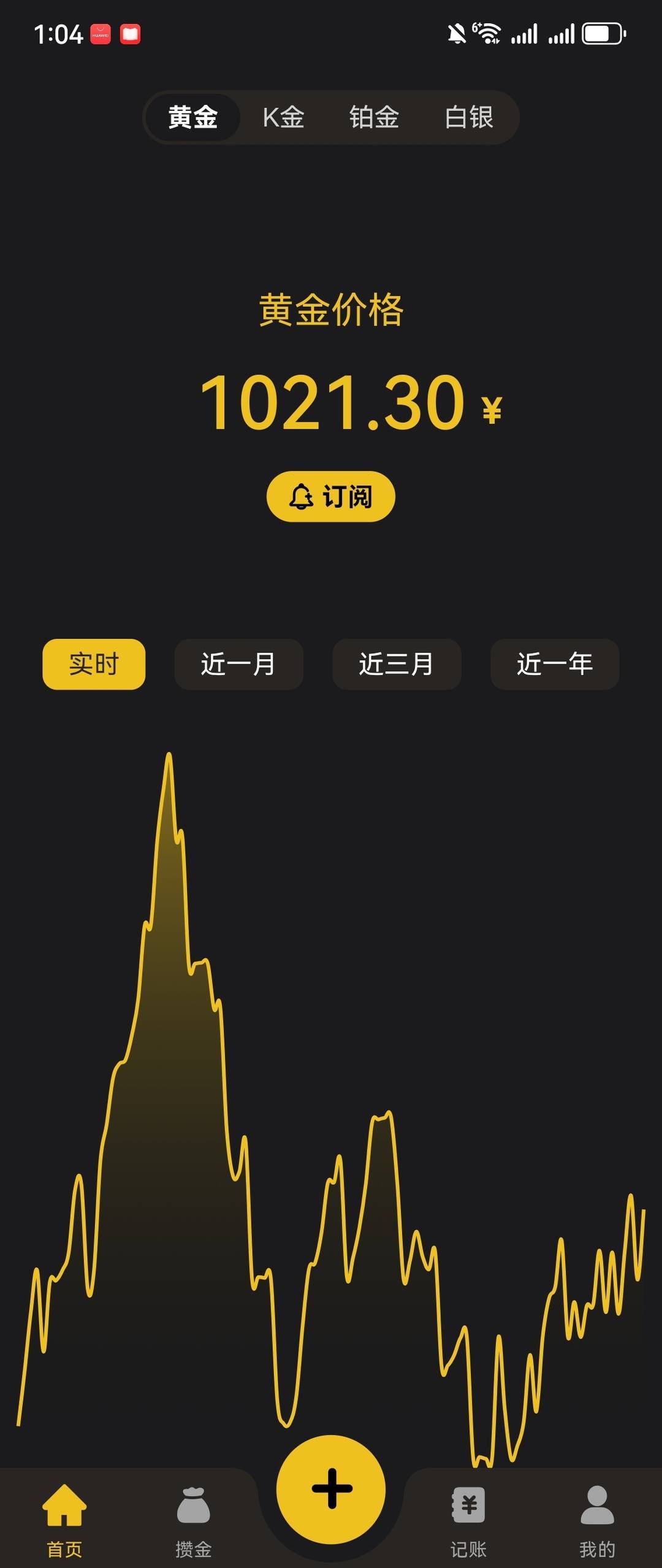Switch to the K金 tab
Image resolution: width=662 pixels, height=1568 pixels.
pyautogui.click(x=283, y=117)
